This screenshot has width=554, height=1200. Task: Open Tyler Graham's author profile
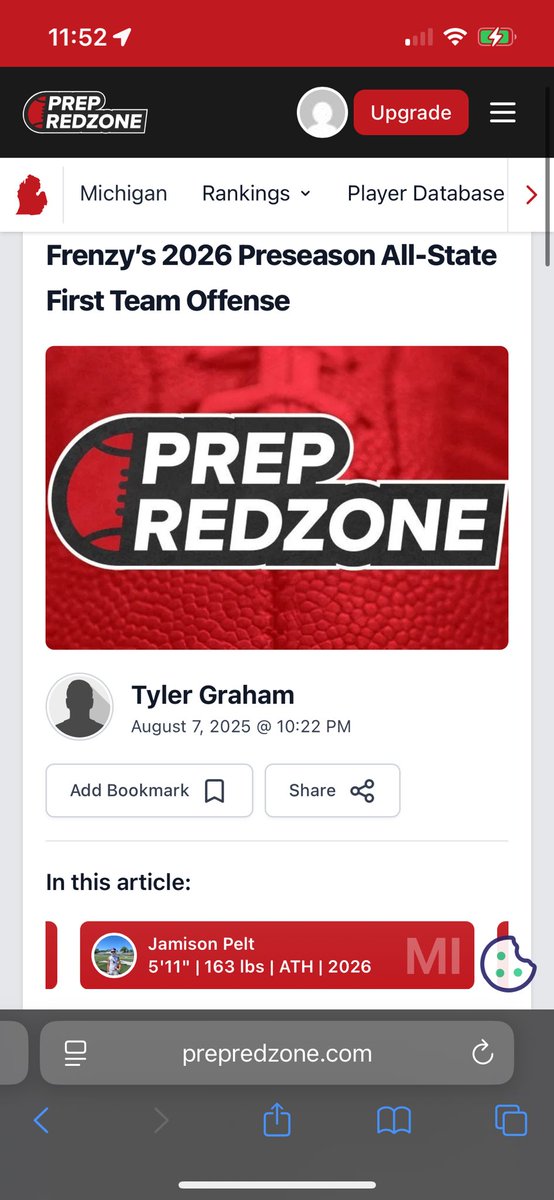click(x=212, y=695)
